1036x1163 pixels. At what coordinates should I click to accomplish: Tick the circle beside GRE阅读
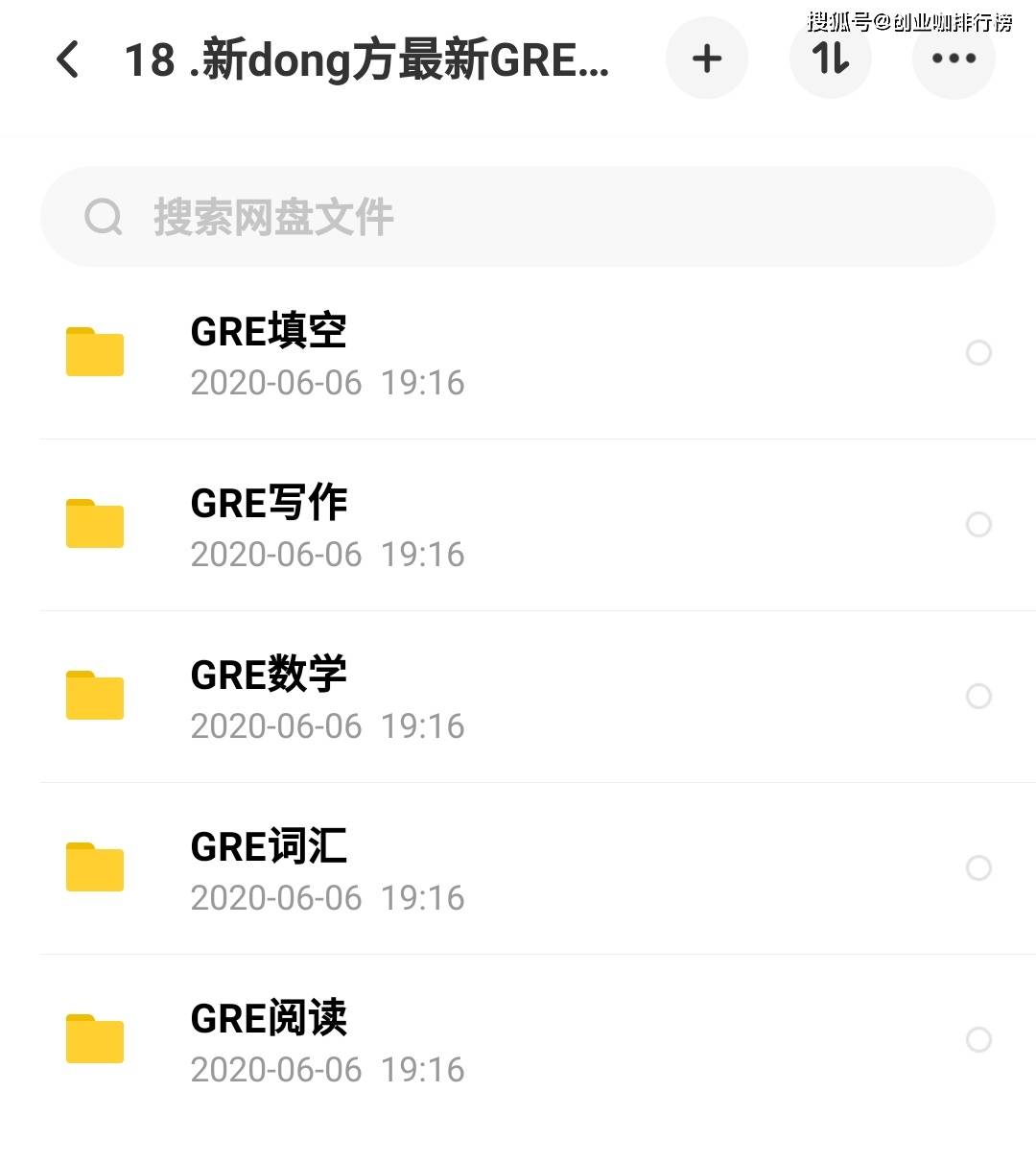(x=978, y=1040)
